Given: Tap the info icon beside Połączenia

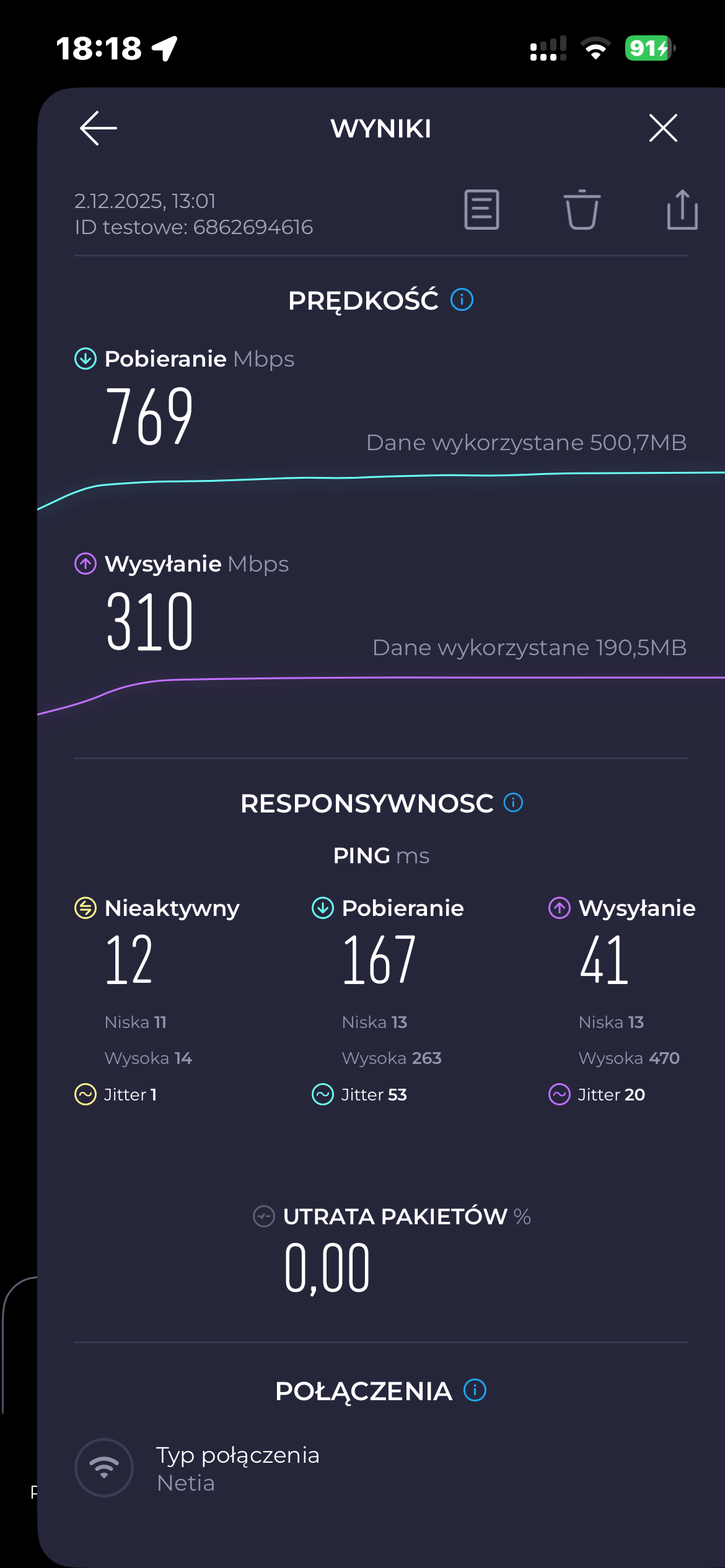Looking at the screenshot, I should pyautogui.click(x=475, y=1390).
